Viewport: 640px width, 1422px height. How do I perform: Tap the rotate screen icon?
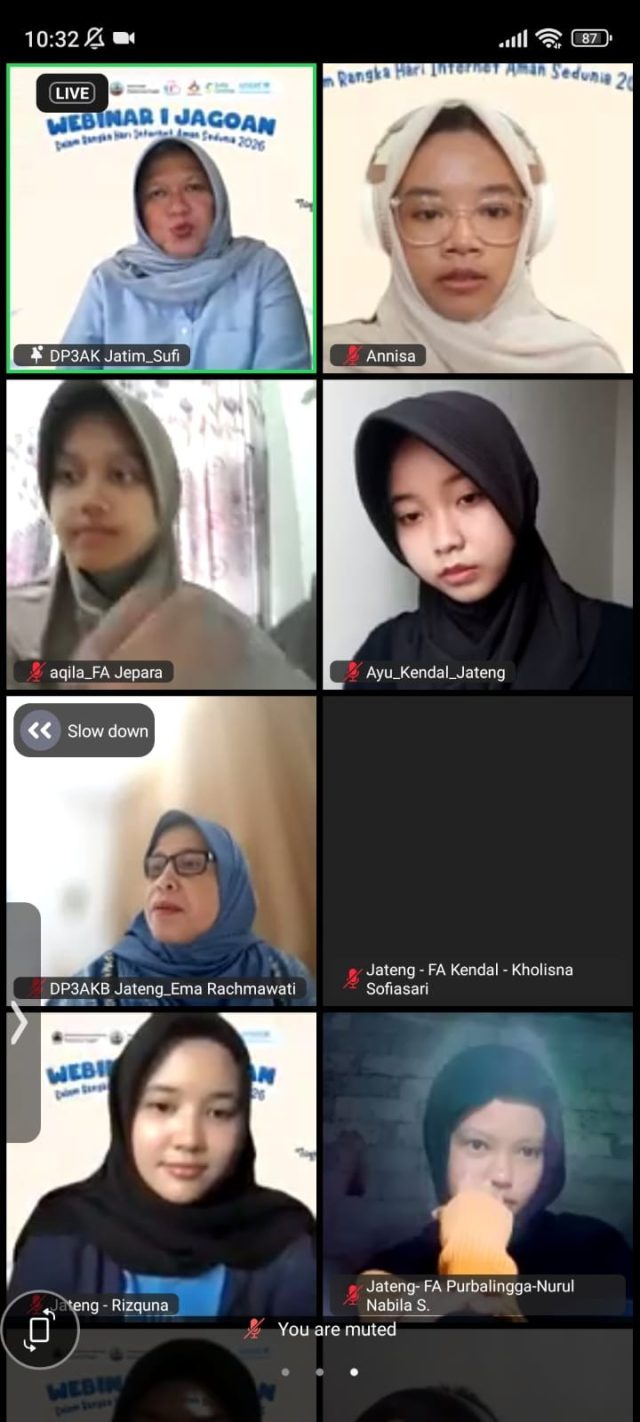click(x=39, y=1329)
